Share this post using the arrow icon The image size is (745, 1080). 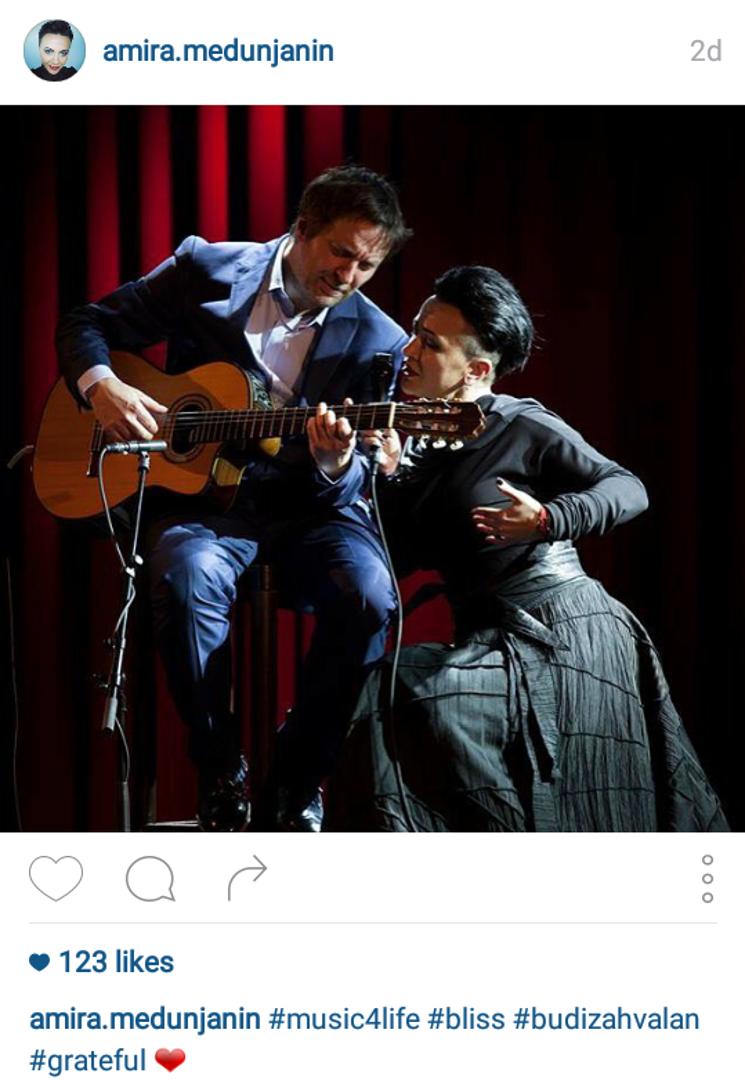coord(247,878)
